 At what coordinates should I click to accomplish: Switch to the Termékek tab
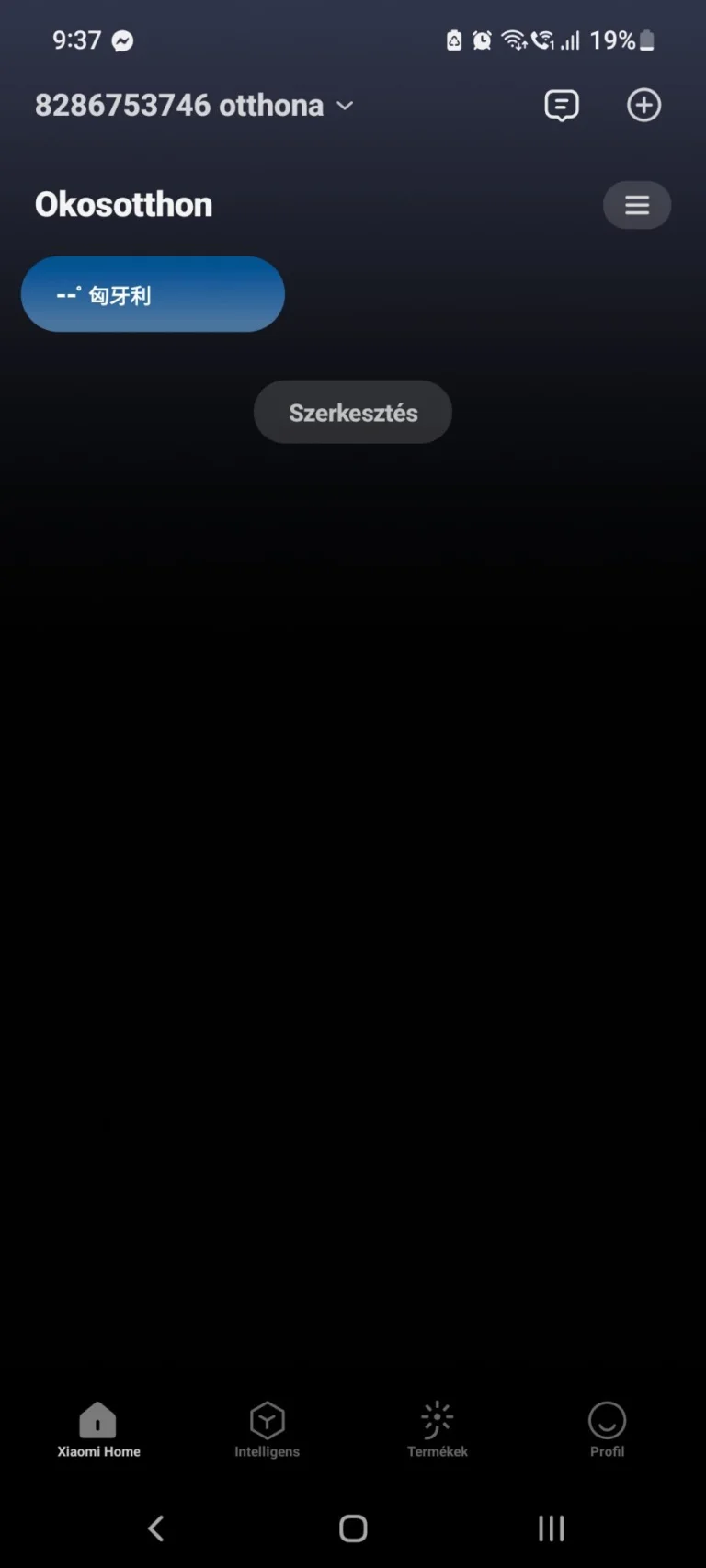click(437, 1430)
